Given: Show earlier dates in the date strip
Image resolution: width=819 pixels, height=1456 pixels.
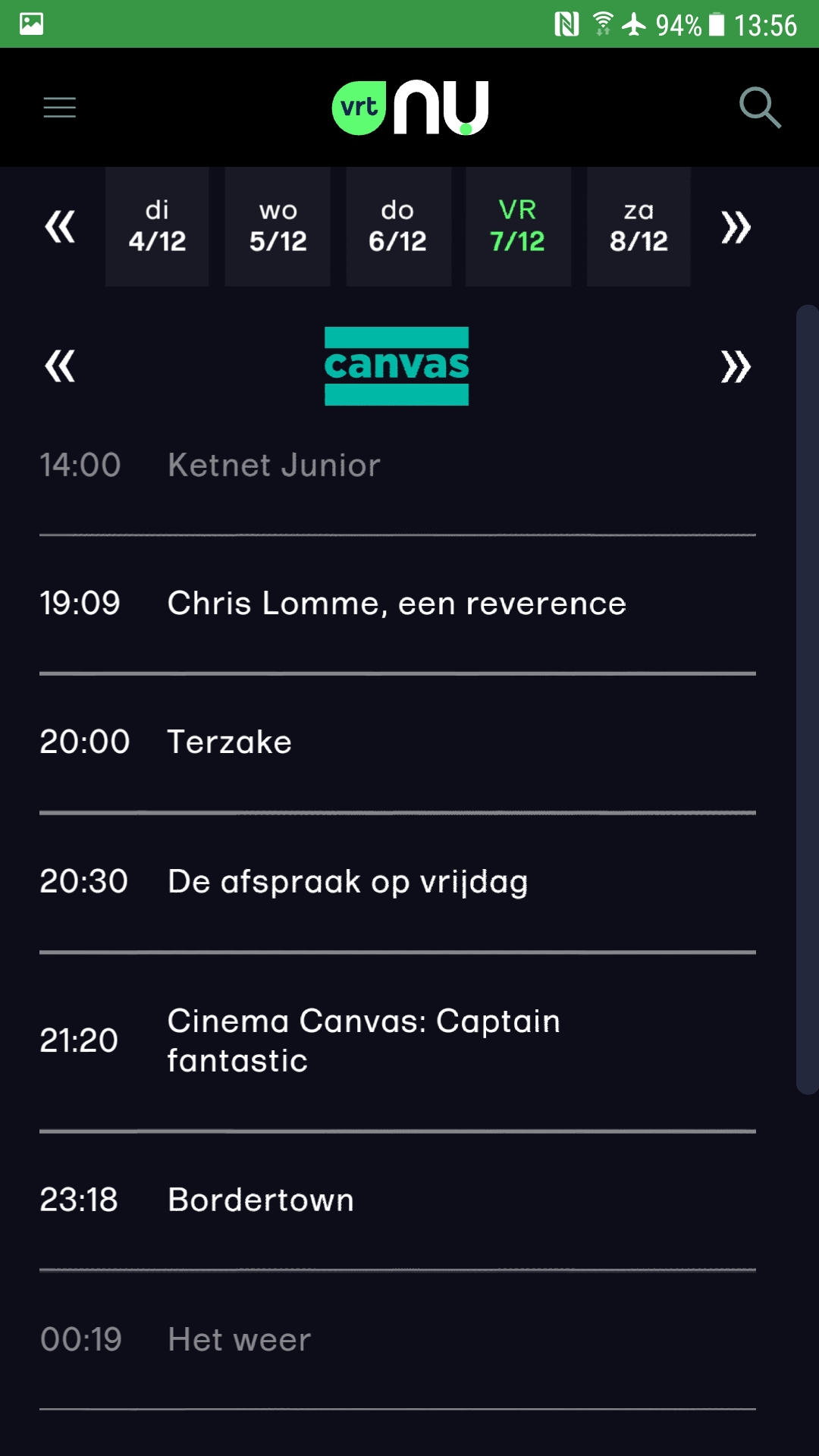Looking at the screenshot, I should (60, 227).
